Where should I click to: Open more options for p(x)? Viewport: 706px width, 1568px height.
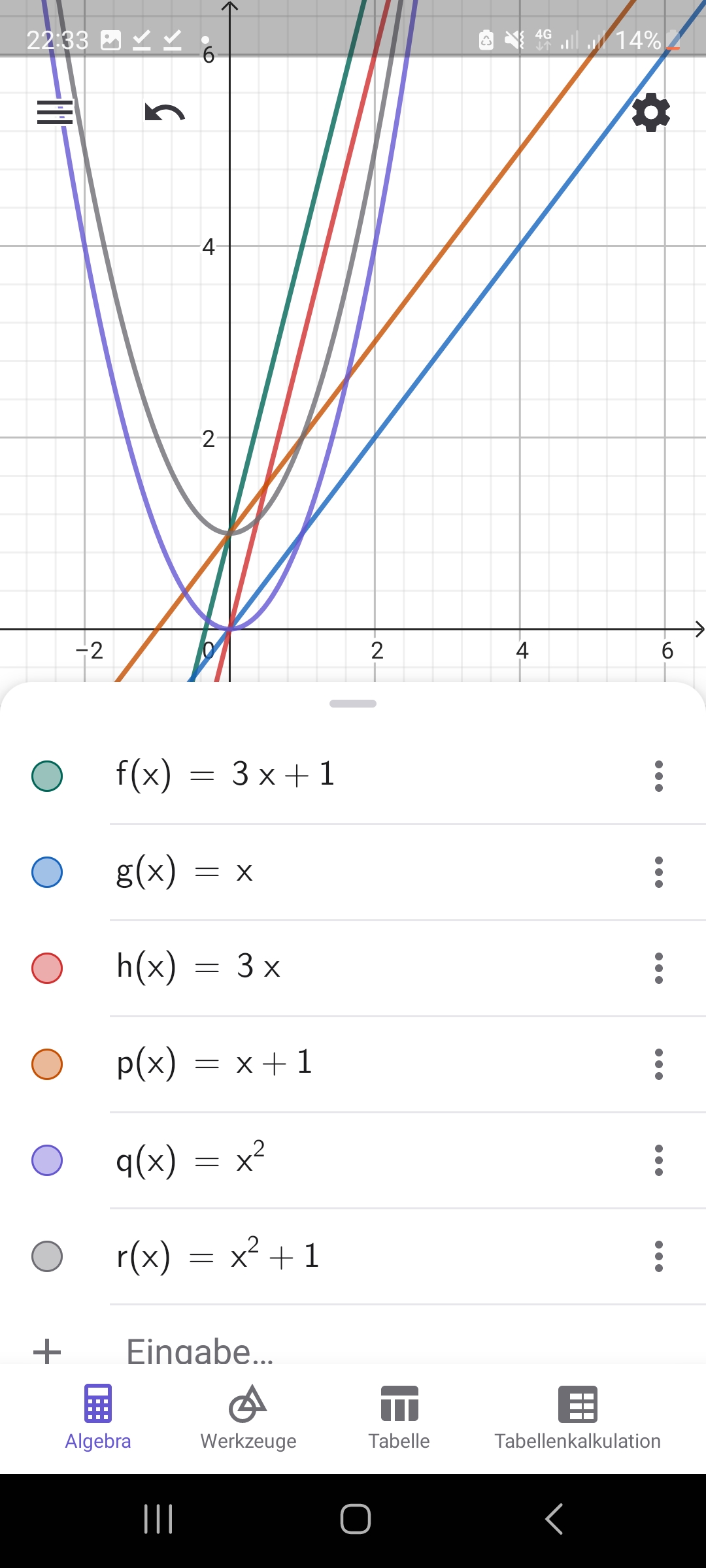pyautogui.click(x=658, y=1064)
